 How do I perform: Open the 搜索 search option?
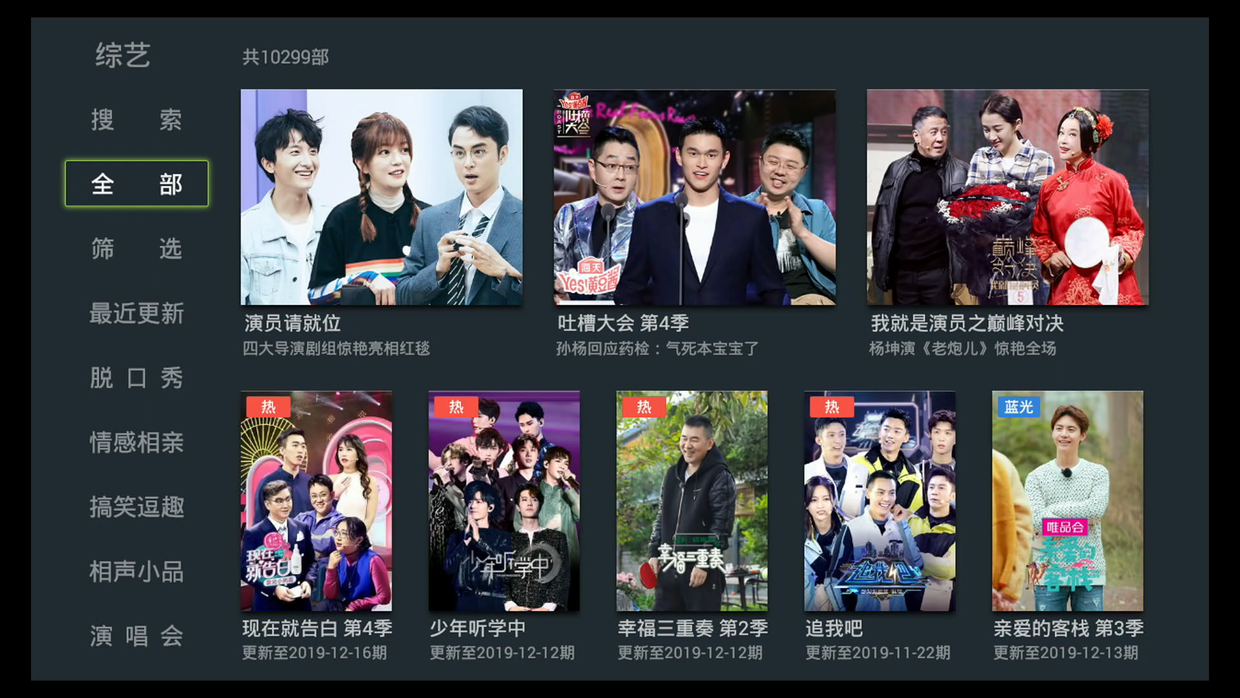[x=136, y=120]
